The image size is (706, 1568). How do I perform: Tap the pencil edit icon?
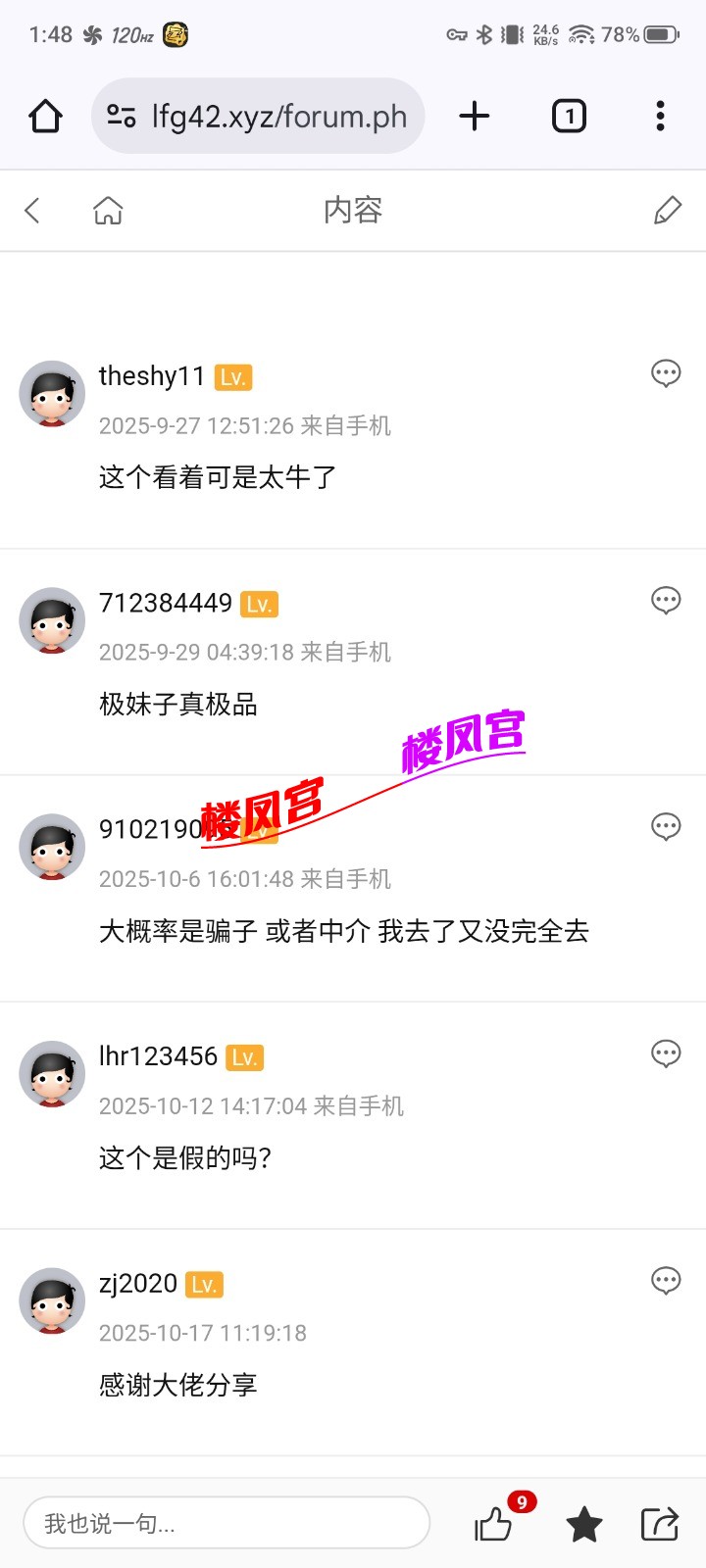[x=667, y=210]
